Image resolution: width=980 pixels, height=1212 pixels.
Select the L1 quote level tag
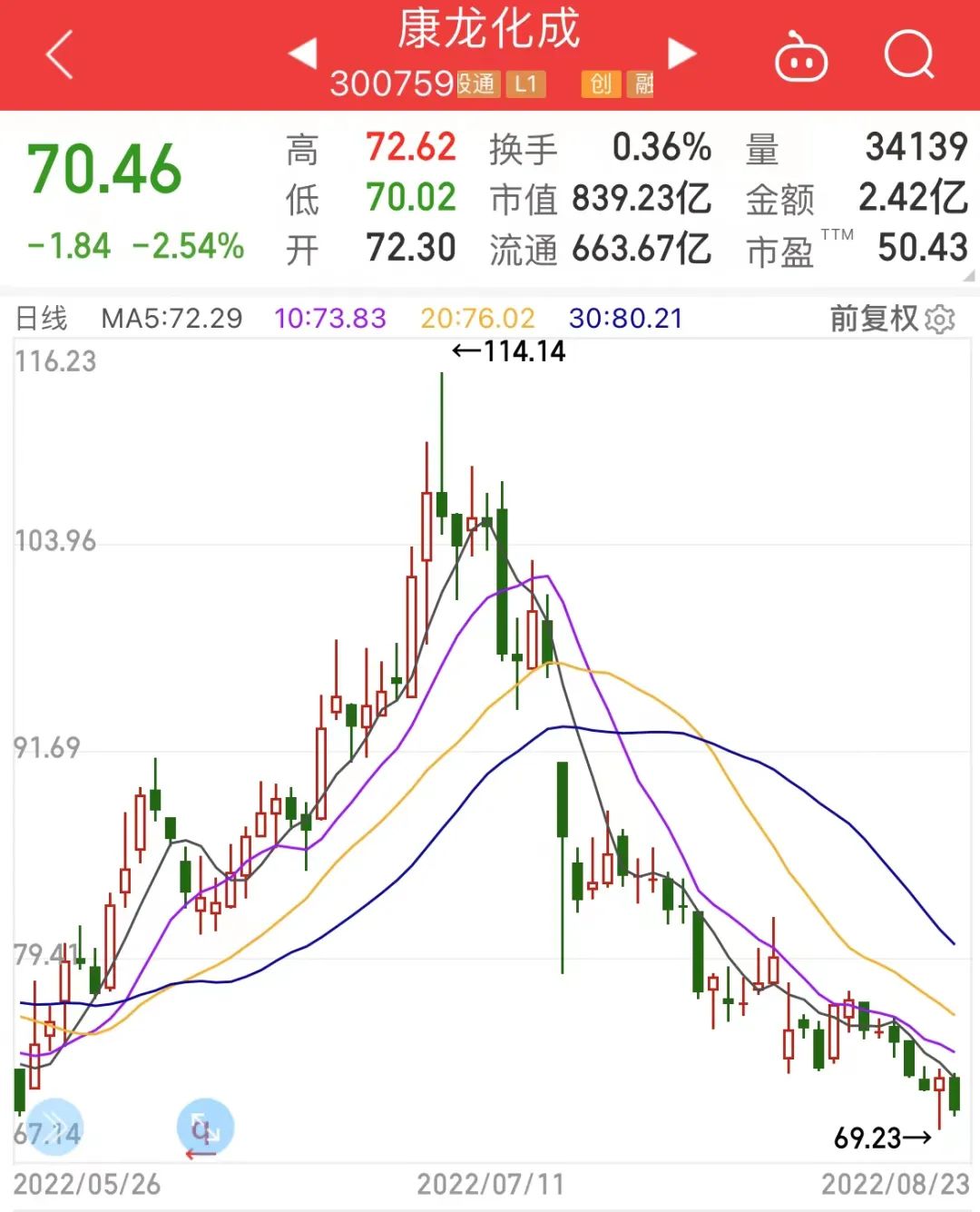tap(528, 85)
